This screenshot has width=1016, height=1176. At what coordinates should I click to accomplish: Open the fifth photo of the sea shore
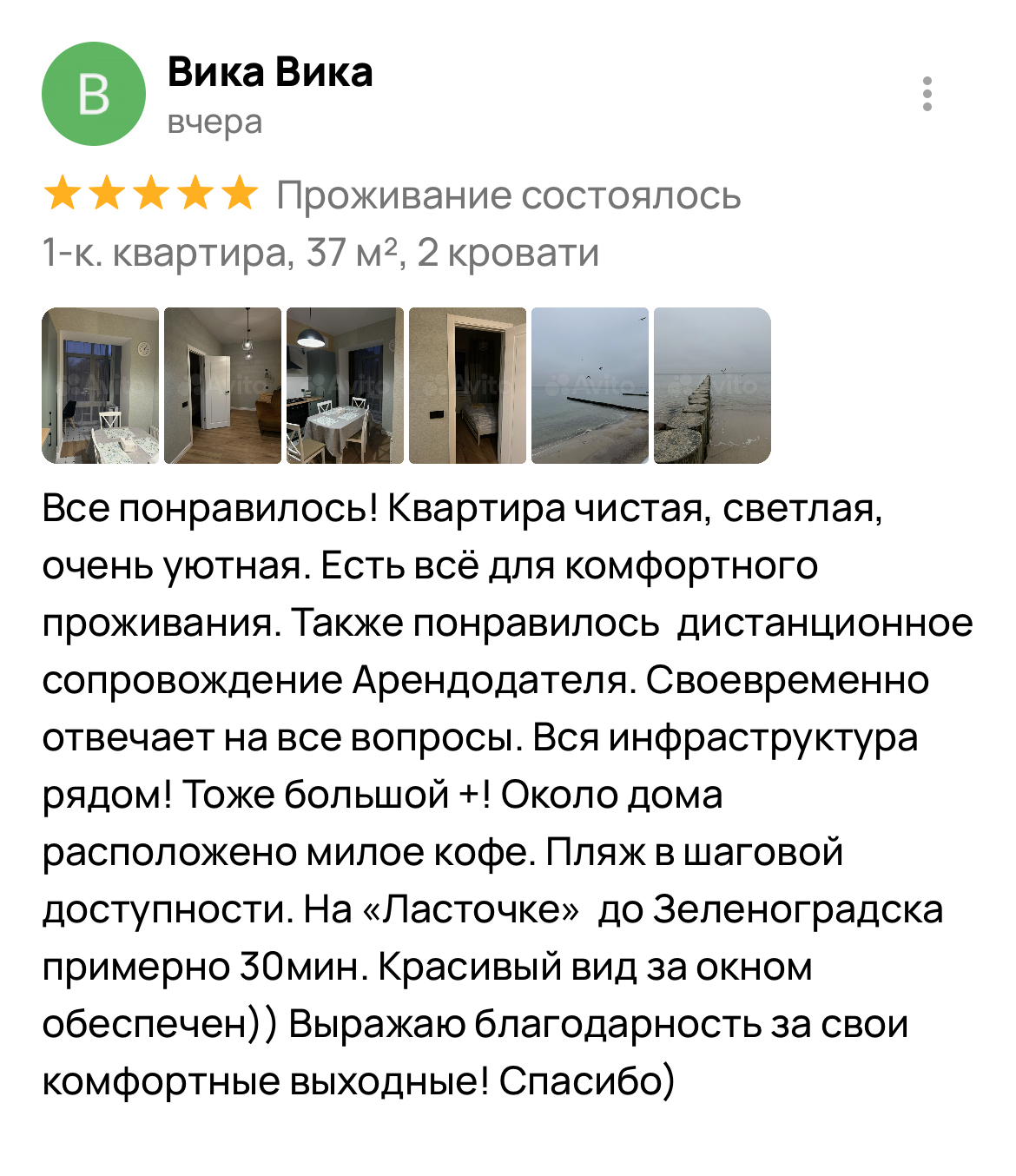590,386
